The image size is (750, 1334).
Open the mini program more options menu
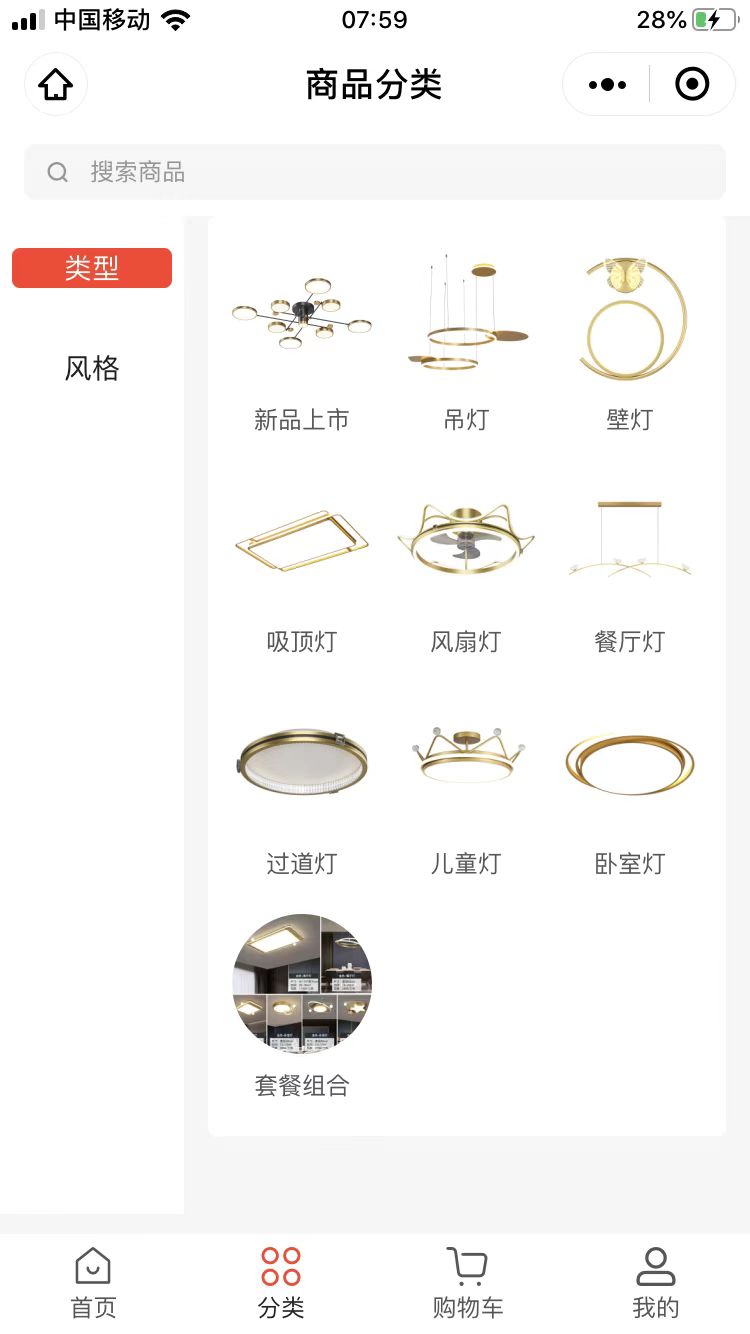(x=607, y=85)
